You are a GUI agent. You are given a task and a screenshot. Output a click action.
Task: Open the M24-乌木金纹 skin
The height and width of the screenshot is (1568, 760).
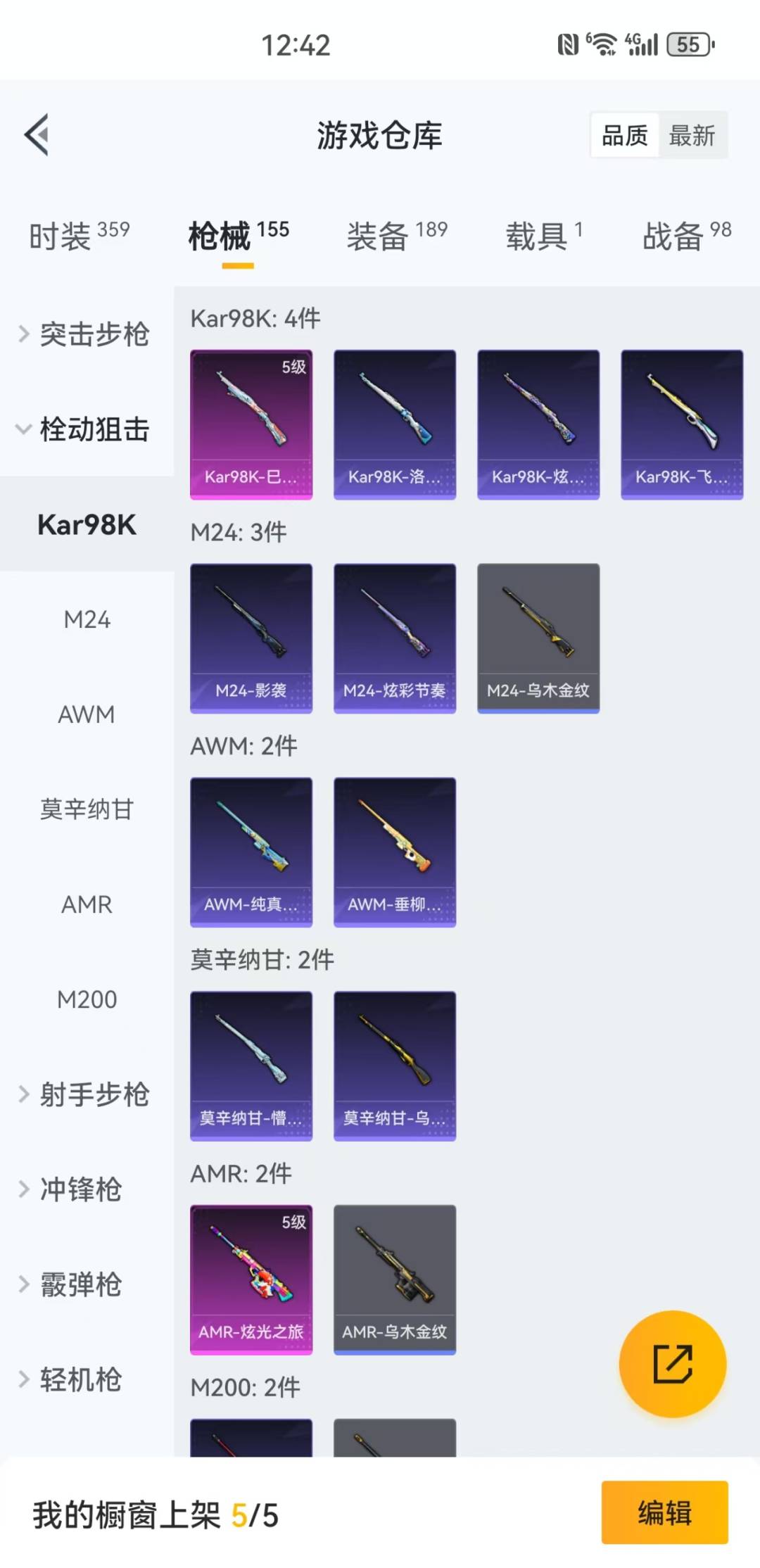click(x=538, y=638)
